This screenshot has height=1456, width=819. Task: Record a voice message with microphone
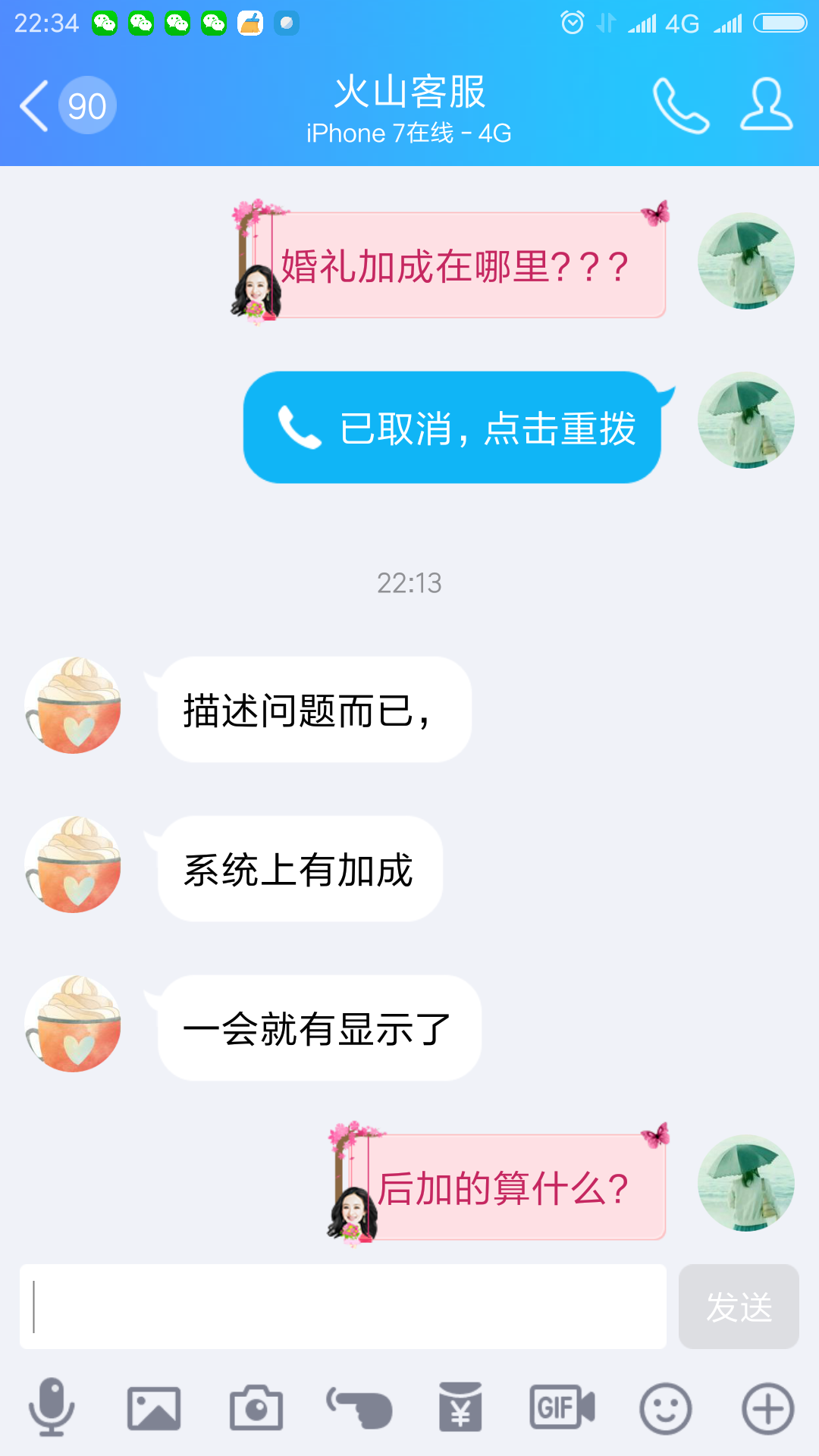52,1408
